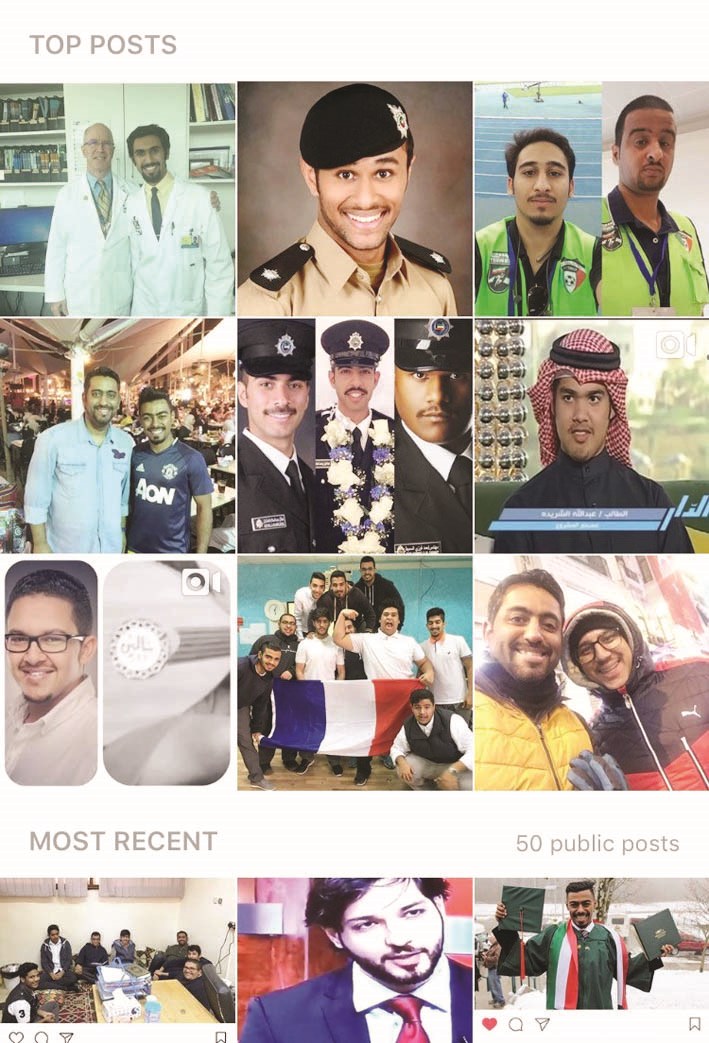Open the selfie with the yellow jacket

coord(591,672)
